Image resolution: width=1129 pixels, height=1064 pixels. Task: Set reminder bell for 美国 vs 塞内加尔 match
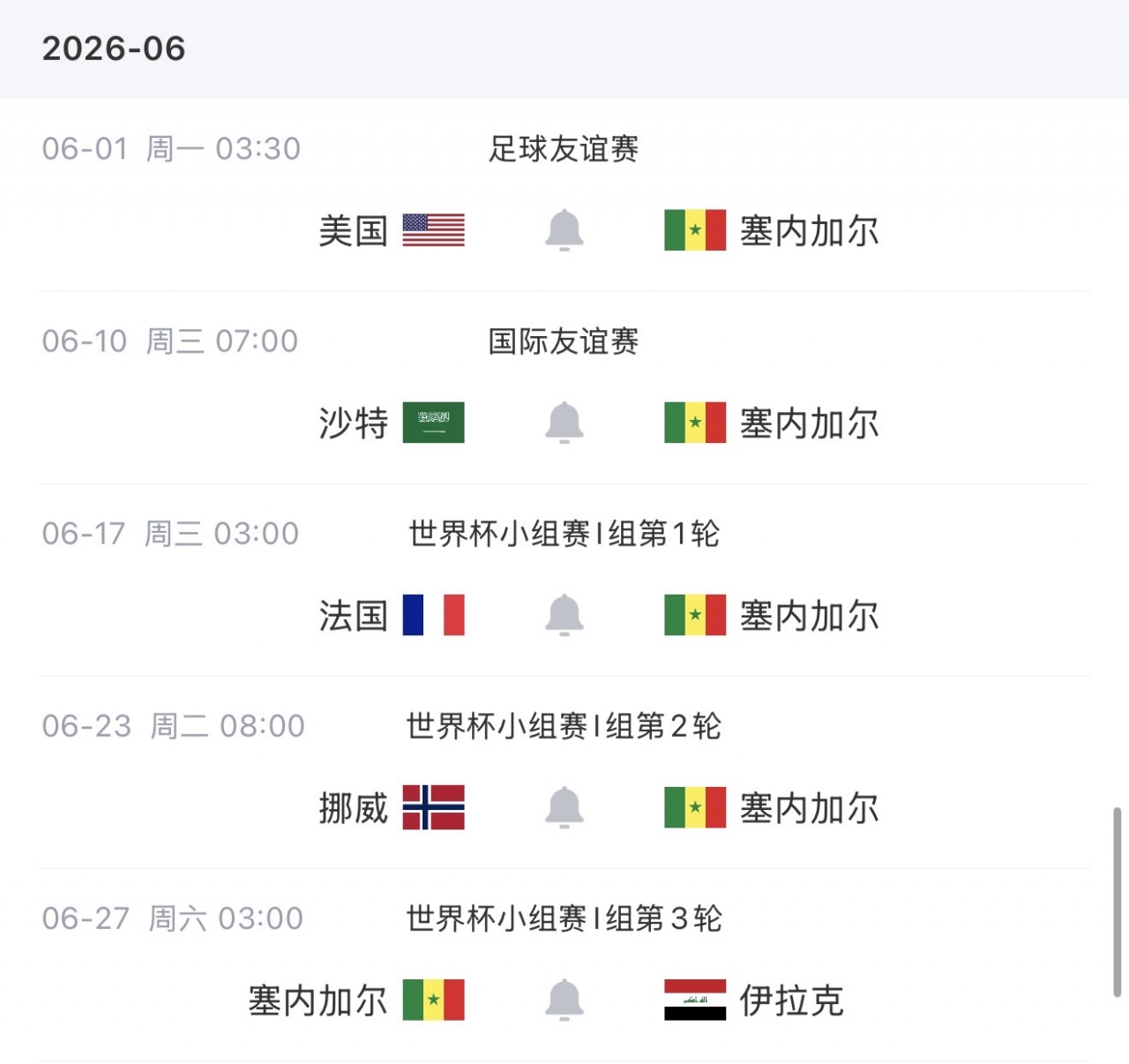pyautogui.click(x=564, y=231)
